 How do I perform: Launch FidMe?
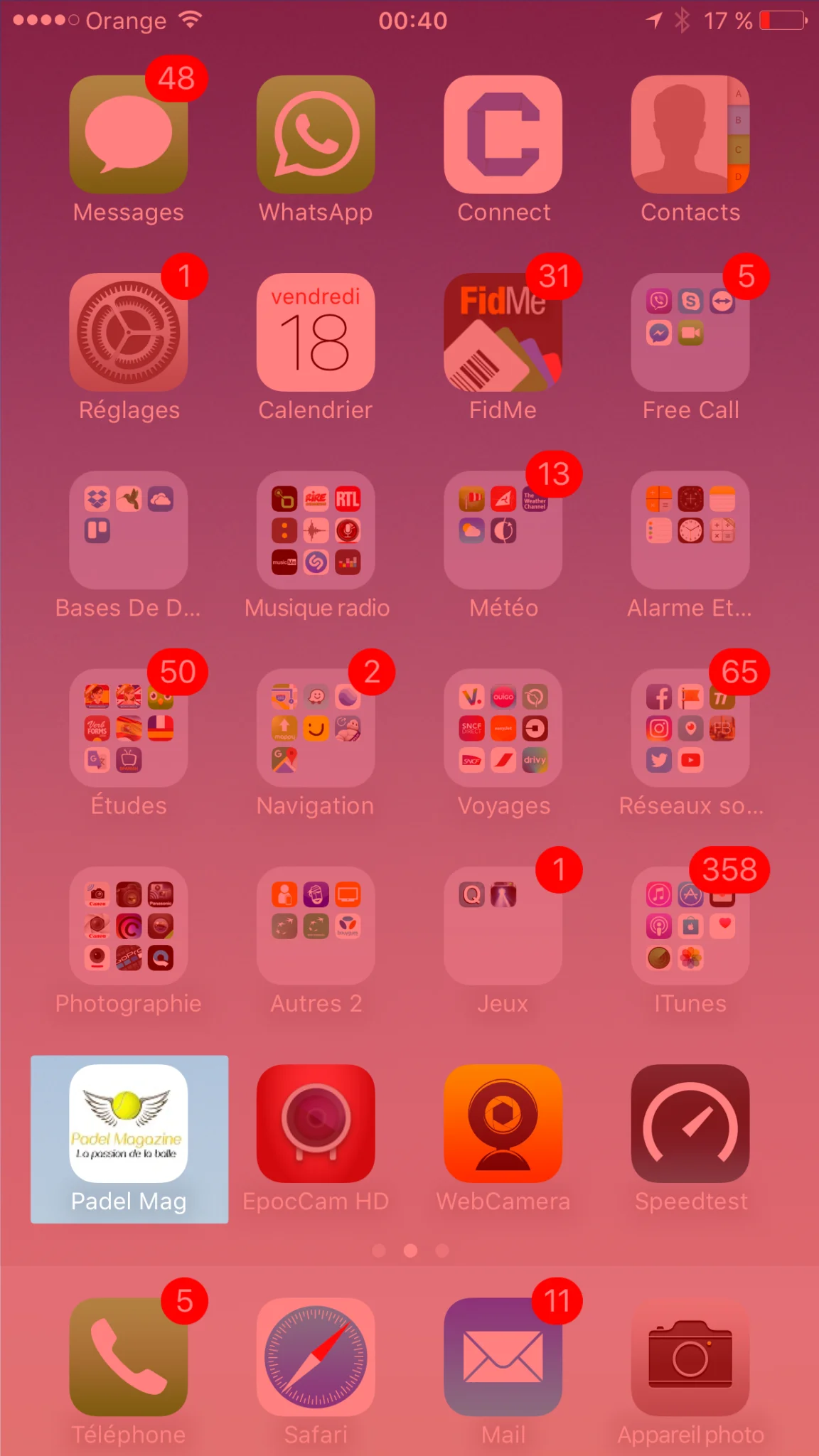tap(503, 332)
